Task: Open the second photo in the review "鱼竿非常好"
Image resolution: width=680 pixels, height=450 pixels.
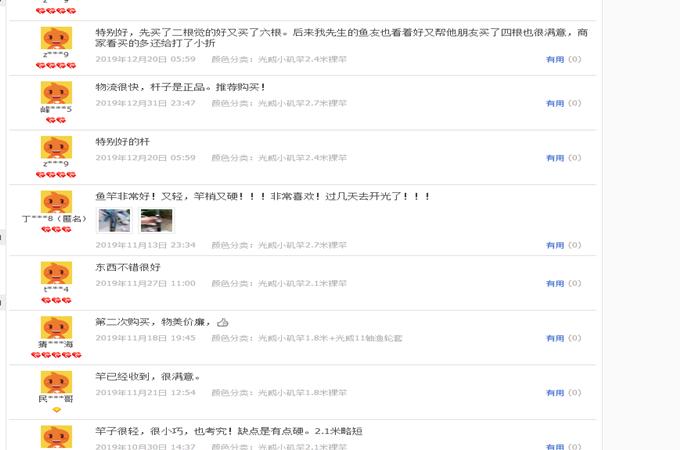Action: 155,220
